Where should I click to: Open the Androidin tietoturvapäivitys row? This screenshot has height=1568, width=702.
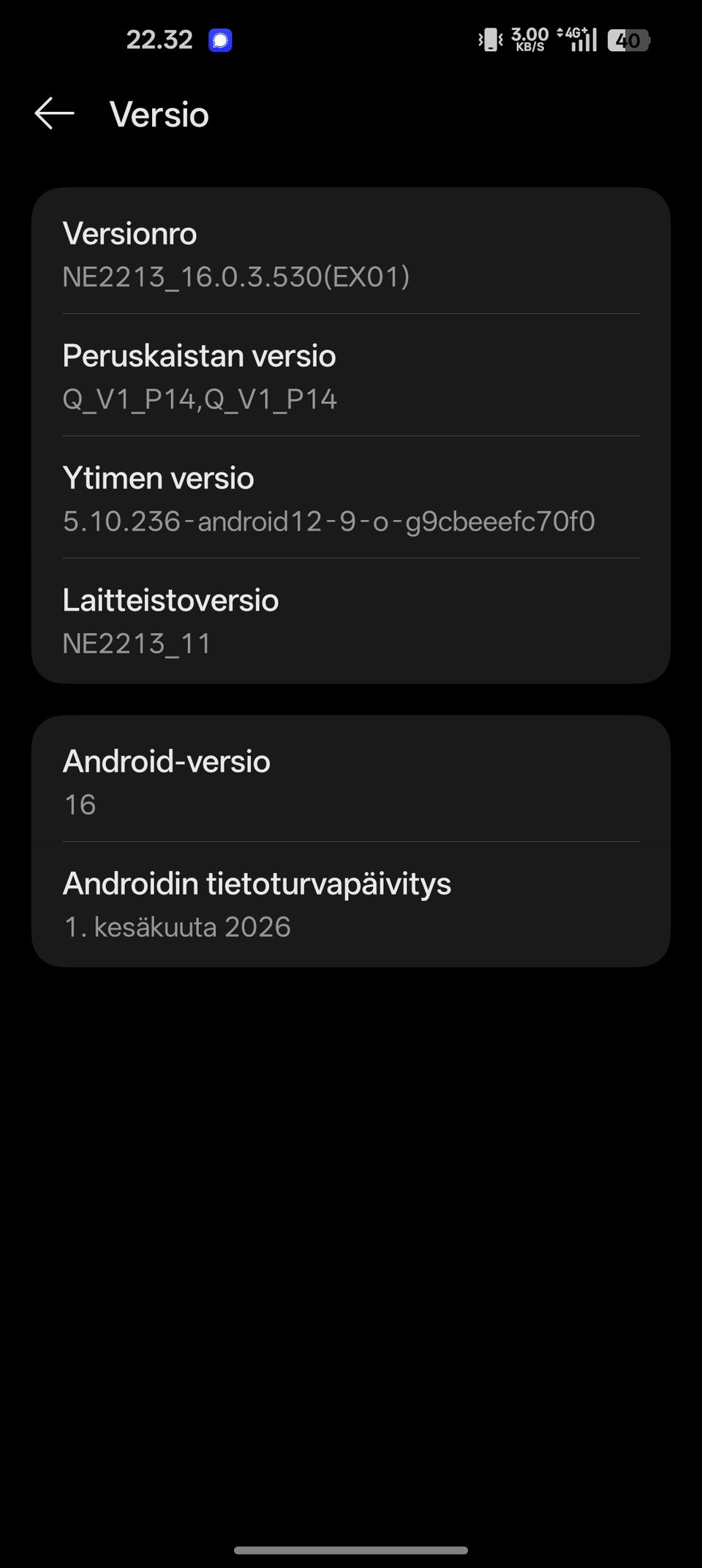[351, 904]
